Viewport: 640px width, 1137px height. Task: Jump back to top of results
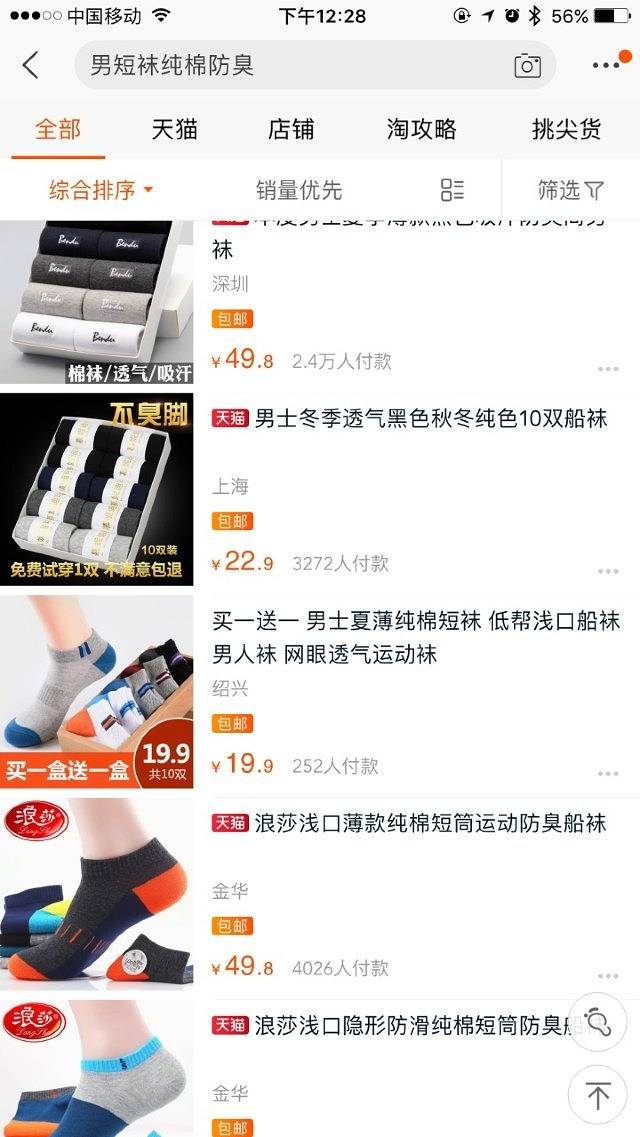click(598, 1096)
